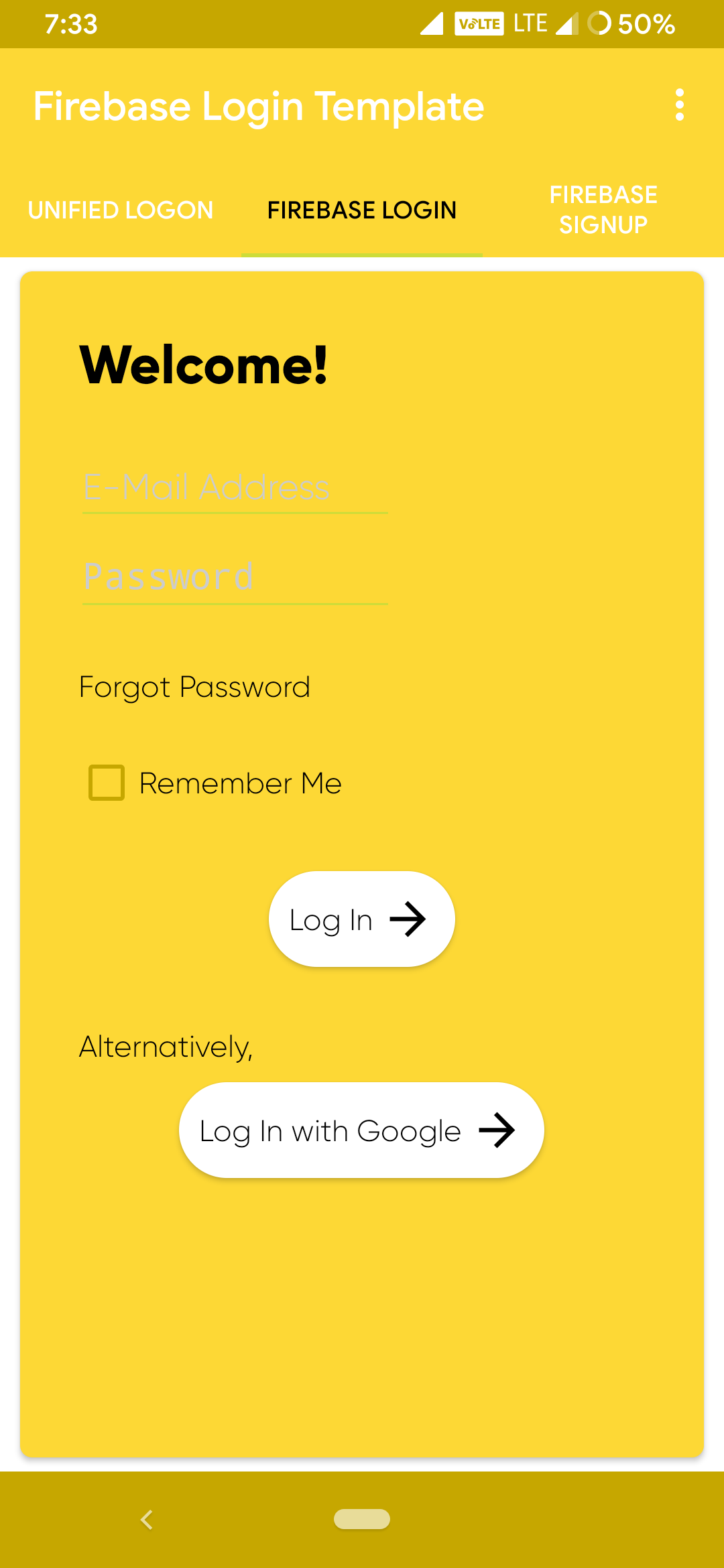Focus the E-Mail Address field
This screenshot has height=1568, width=724.
(235, 488)
